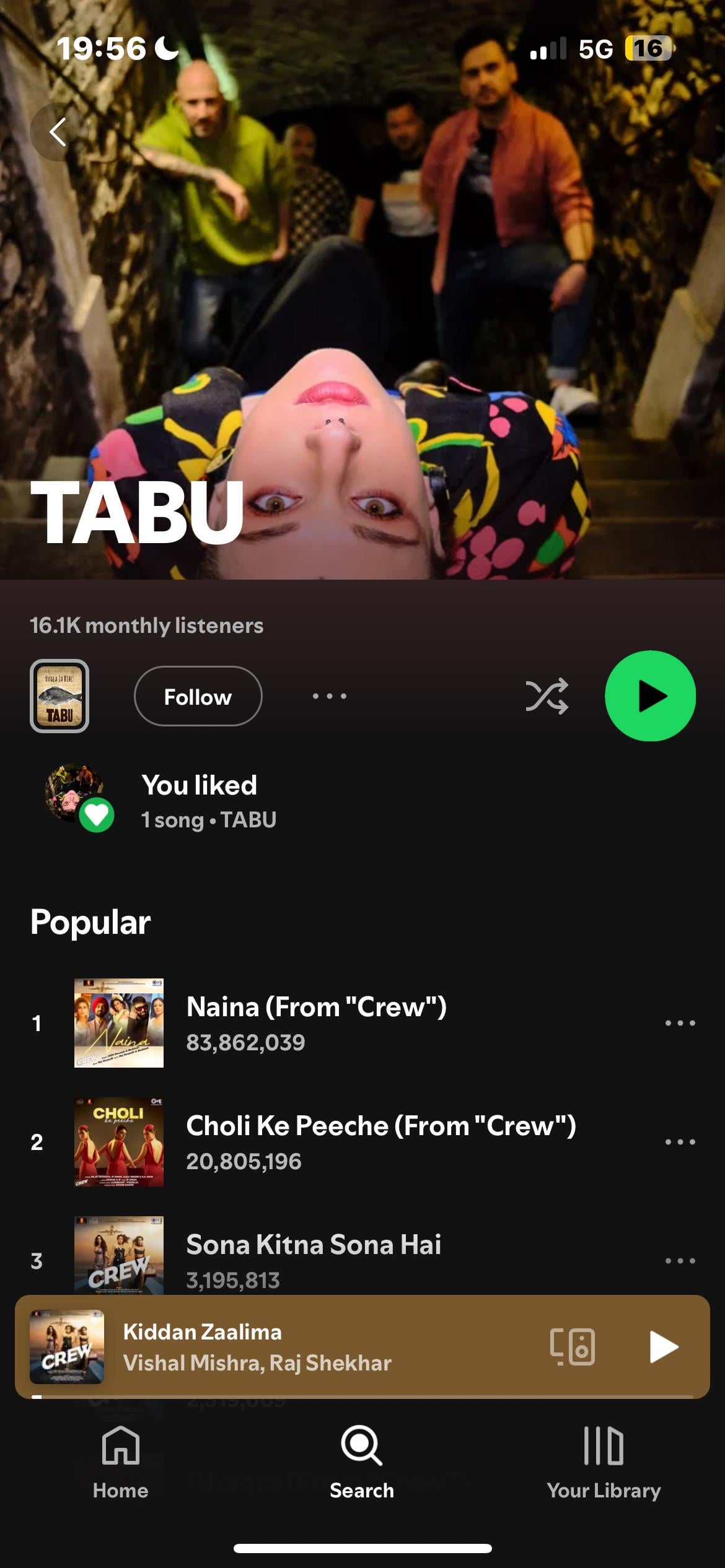Open more options for Sona Kitna Sona Hai
This screenshot has width=725, height=1568.
[x=680, y=1261]
